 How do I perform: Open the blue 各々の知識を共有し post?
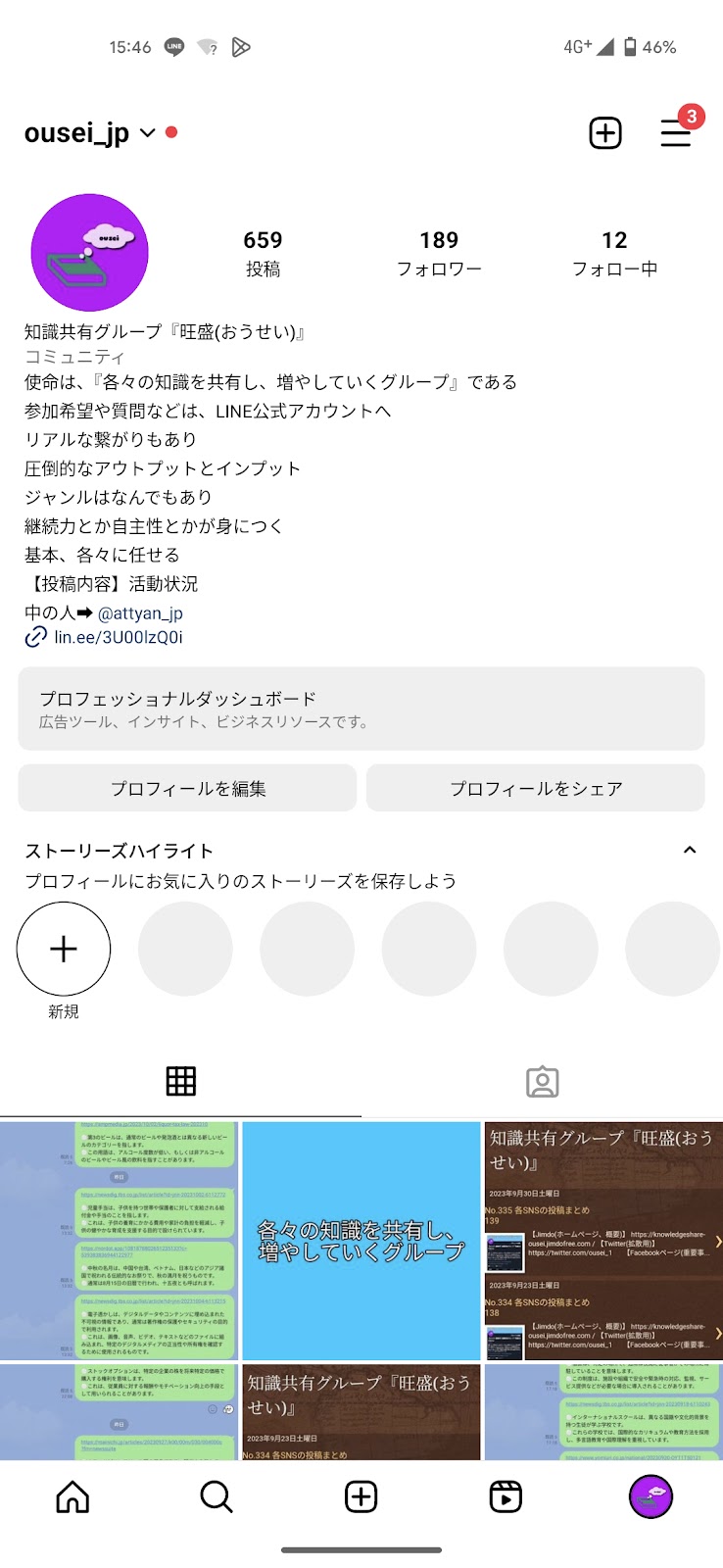pos(361,1241)
